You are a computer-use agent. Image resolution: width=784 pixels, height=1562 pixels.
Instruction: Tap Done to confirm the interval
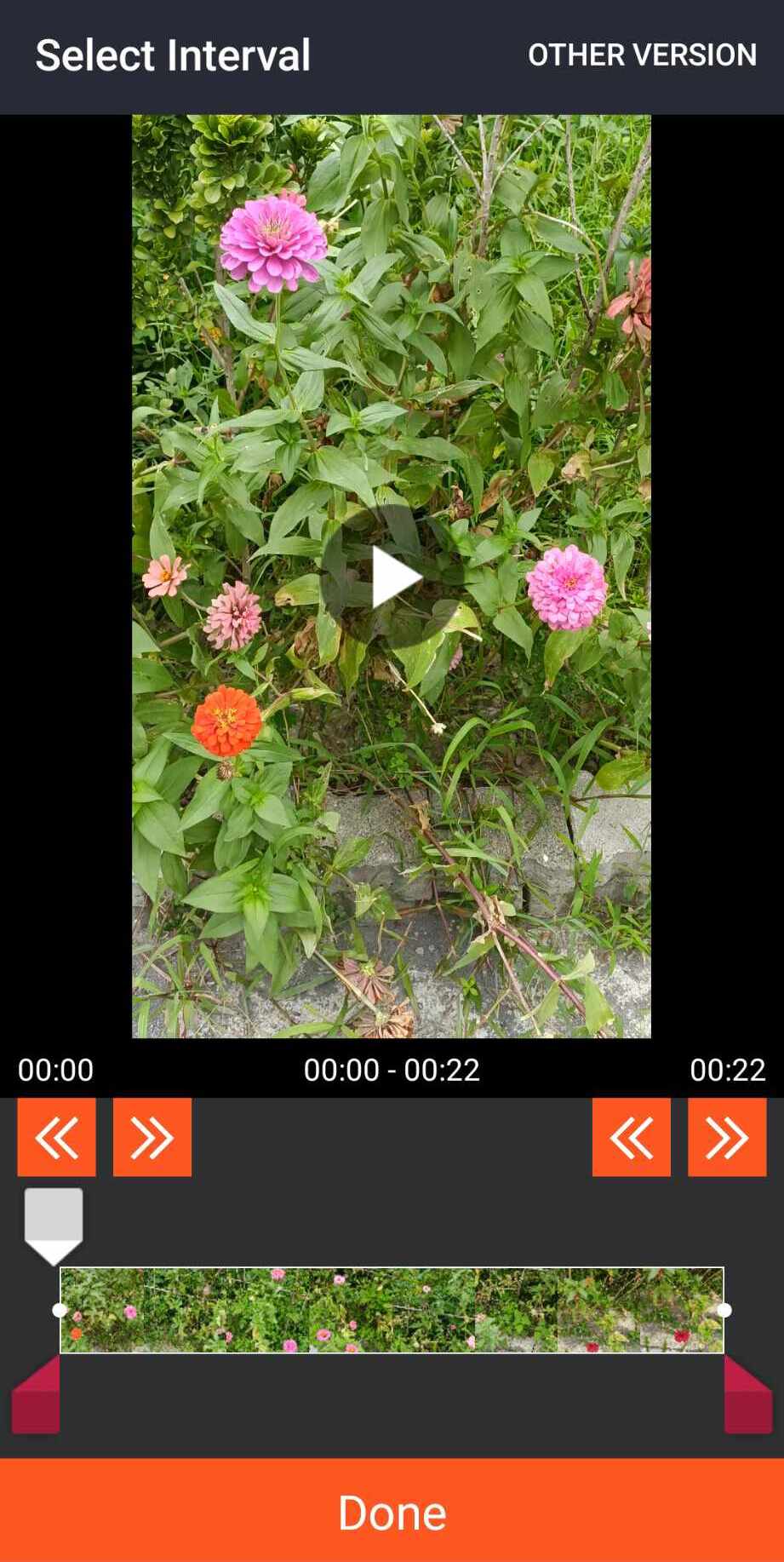[x=392, y=1511]
